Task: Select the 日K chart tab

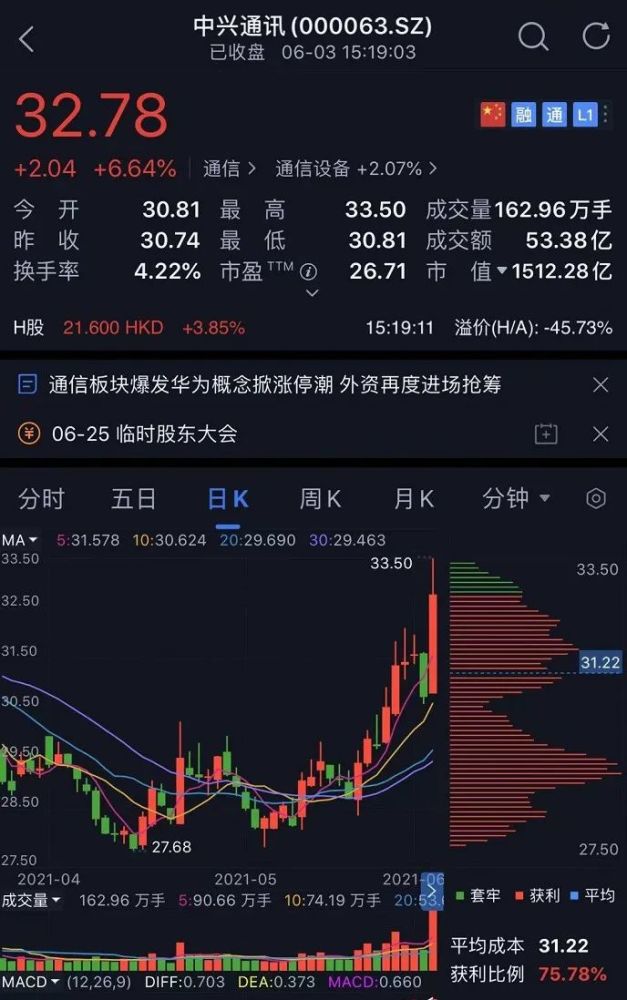Action: [228, 499]
